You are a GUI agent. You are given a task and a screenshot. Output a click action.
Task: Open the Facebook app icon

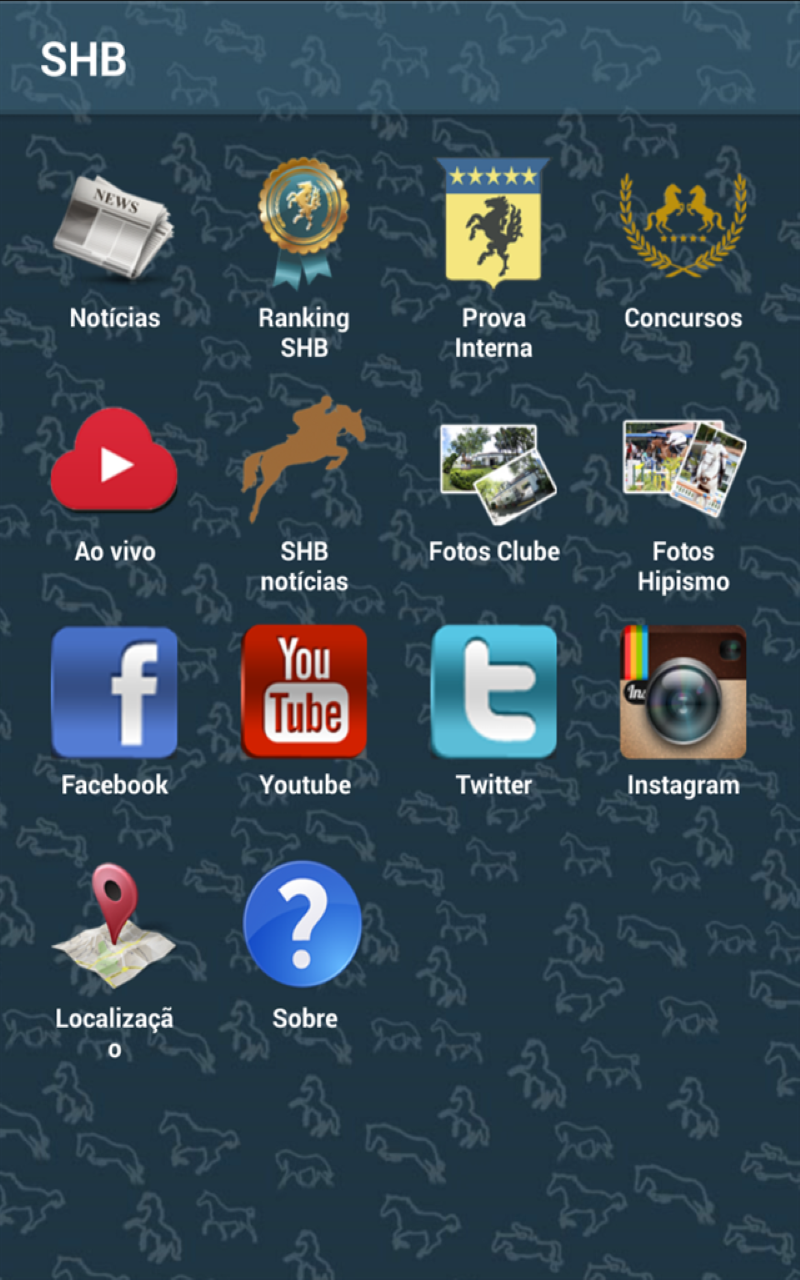click(114, 691)
